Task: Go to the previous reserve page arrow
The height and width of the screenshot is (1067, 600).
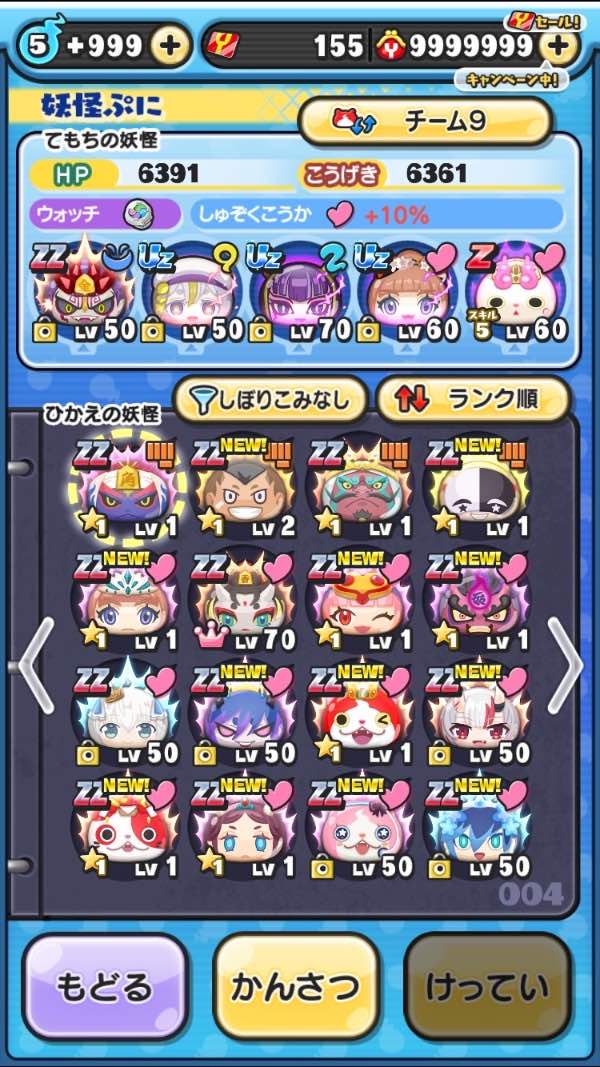Action: pos(35,665)
